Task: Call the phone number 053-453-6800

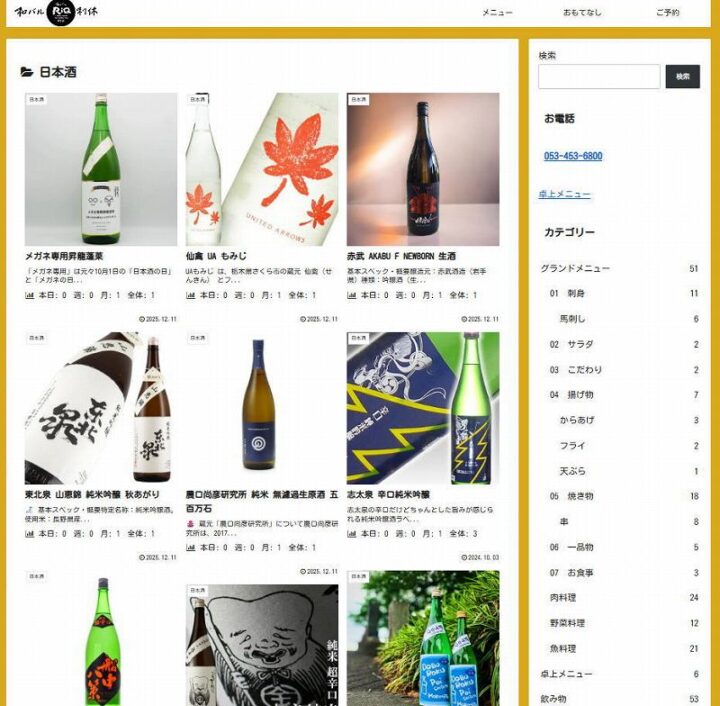Action: [x=573, y=156]
